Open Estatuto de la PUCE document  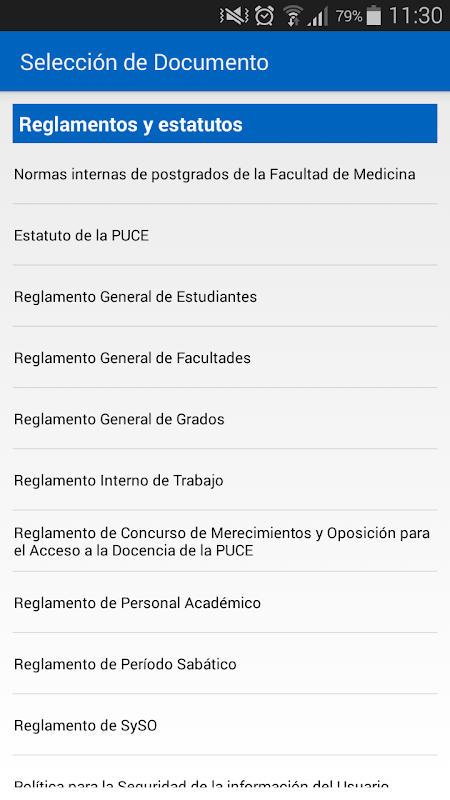point(224,235)
